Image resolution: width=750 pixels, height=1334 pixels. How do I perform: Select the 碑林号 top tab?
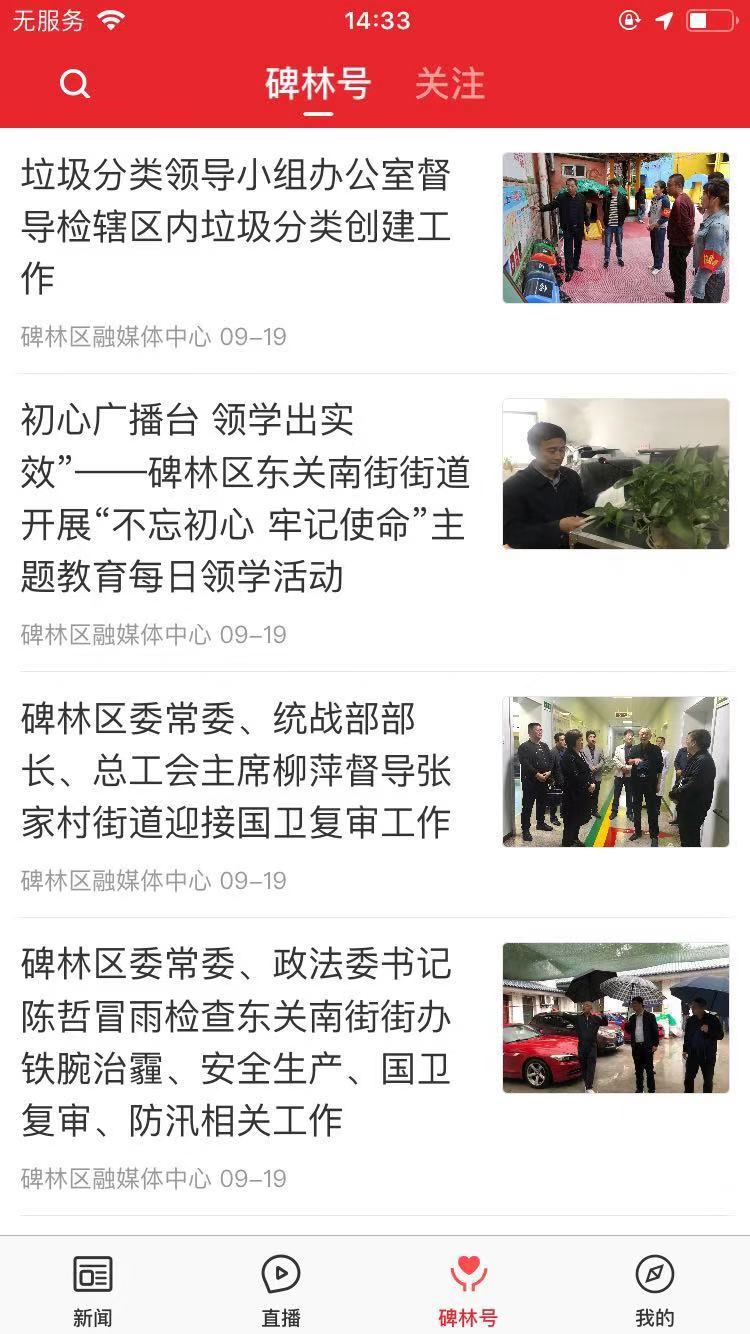click(318, 84)
